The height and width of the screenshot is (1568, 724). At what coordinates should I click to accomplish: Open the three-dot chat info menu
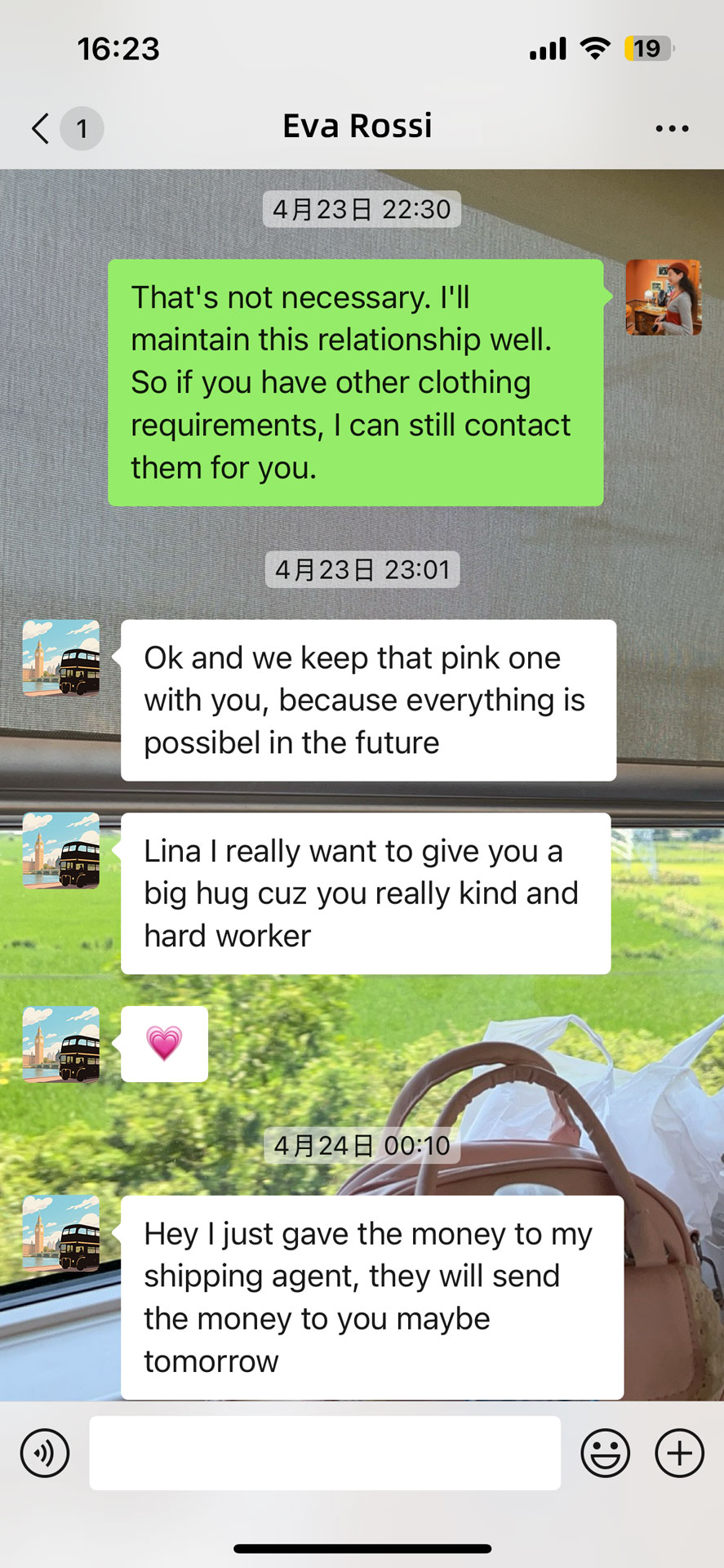pos(672,128)
